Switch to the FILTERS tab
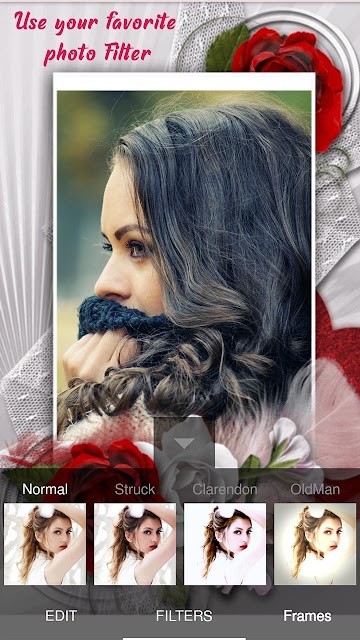360x640 pixels. pos(184,616)
